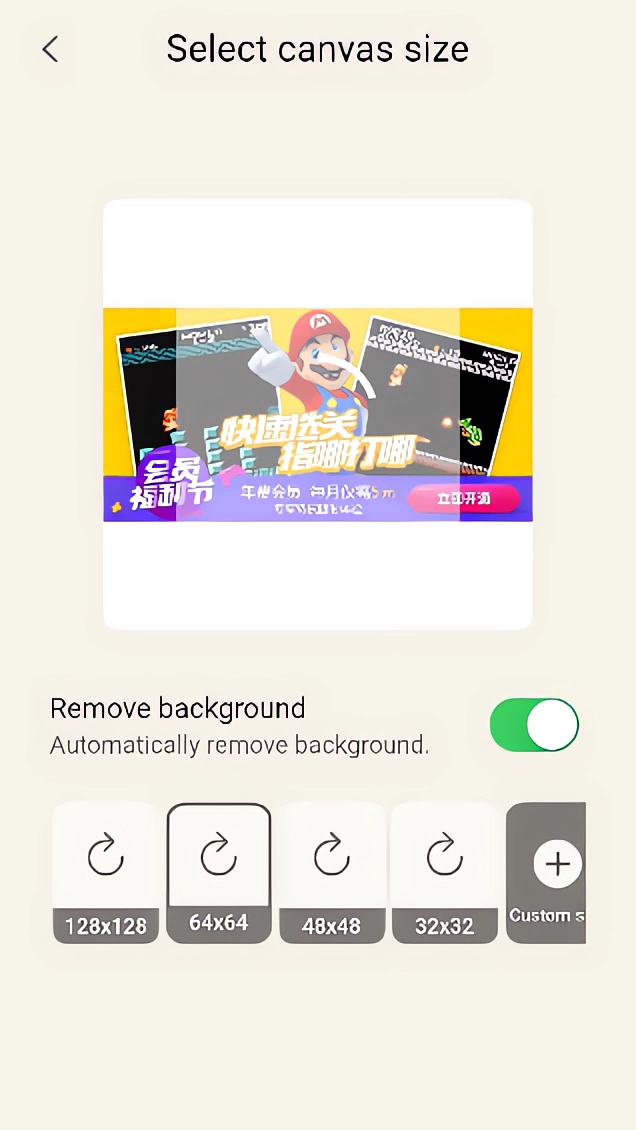Screen dimensions: 636x1130
Task: Select the 128x128 canvas size
Action: (x=106, y=873)
